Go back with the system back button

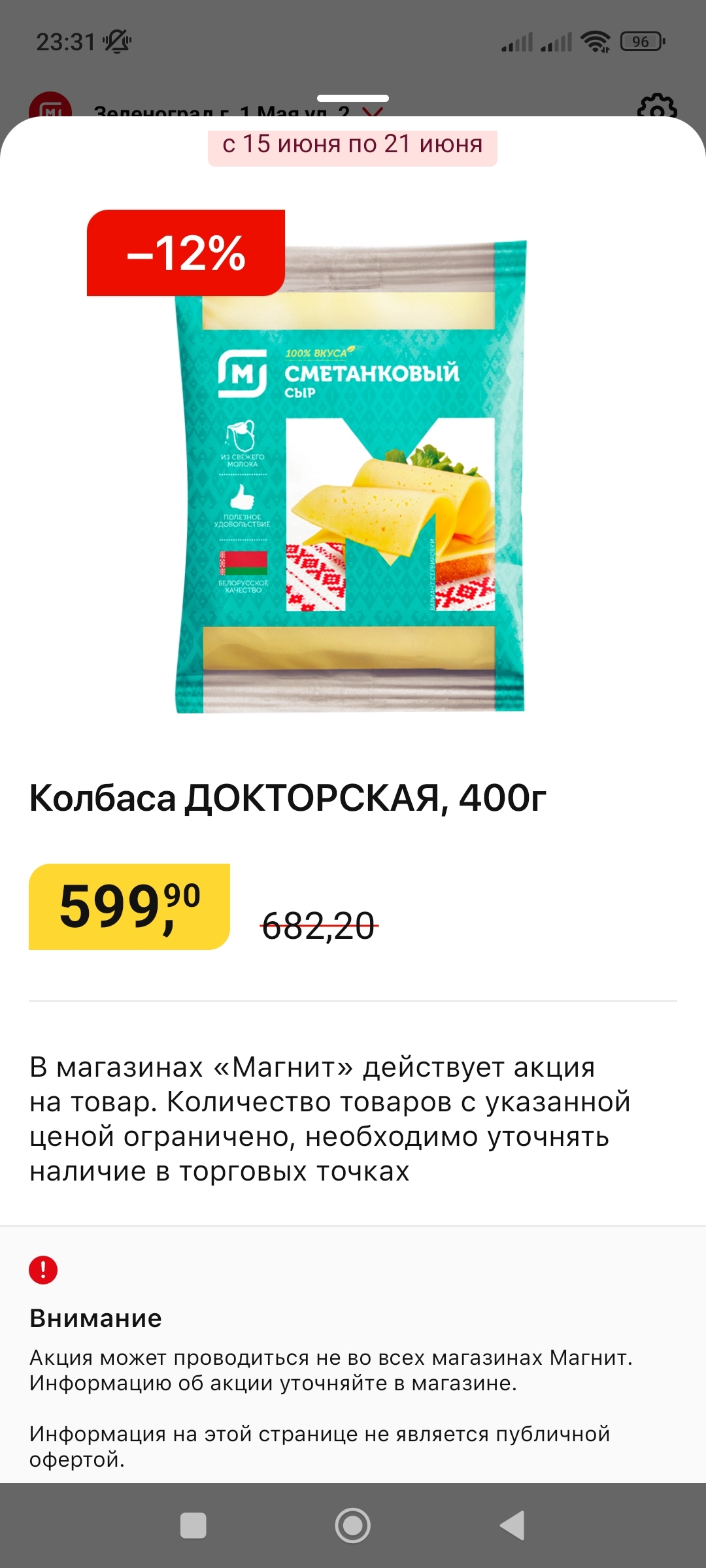coord(513,1526)
